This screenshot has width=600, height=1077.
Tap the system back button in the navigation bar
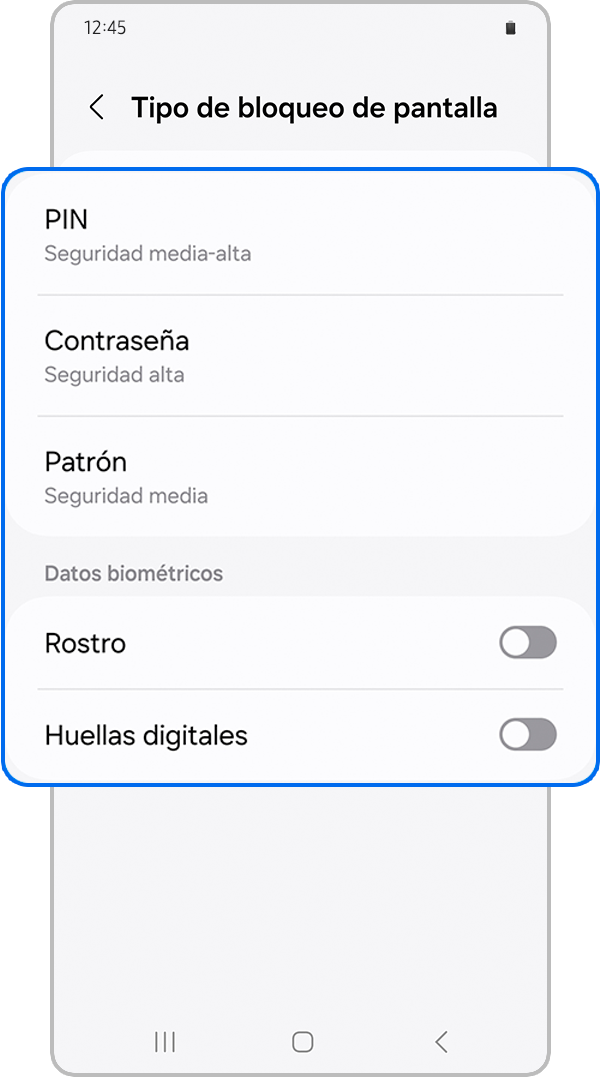pos(441,1042)
